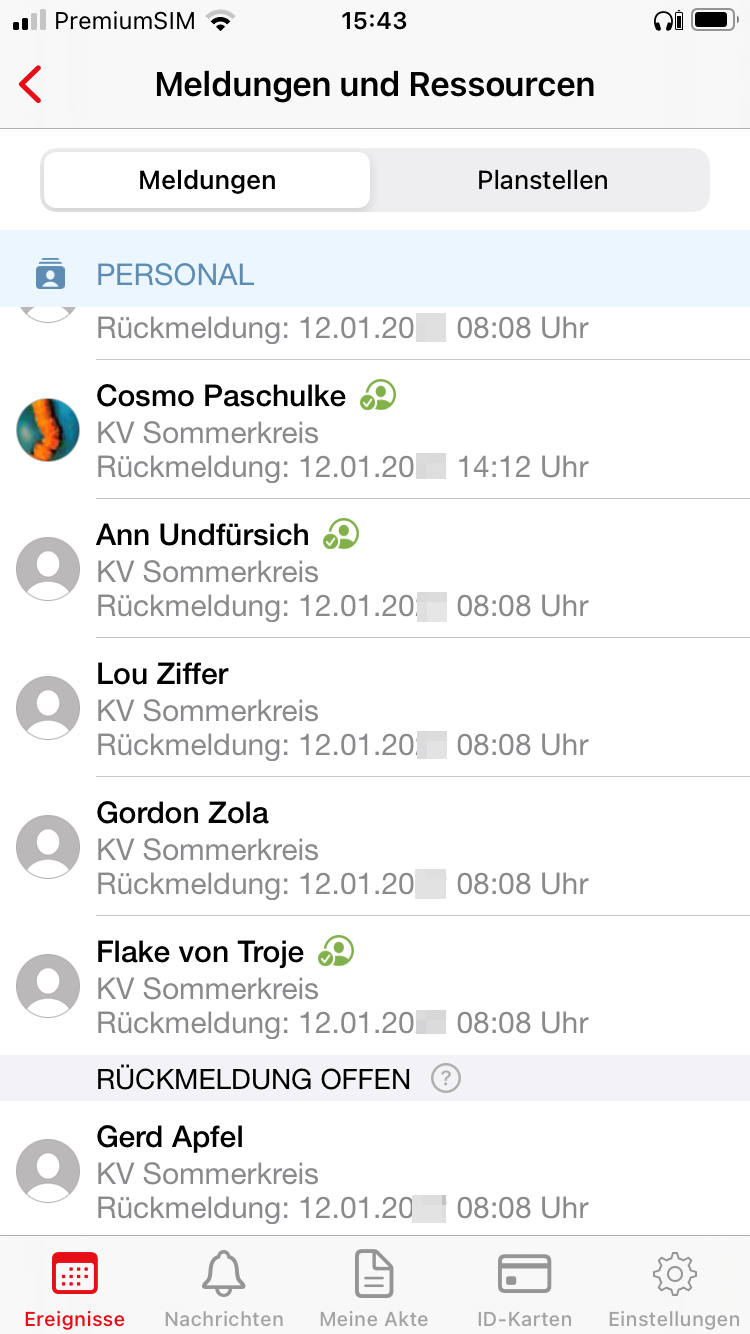Open Gerd Apfel's entry
This screenshot has width=750, height=1334.
click(x=375, y=1169)
